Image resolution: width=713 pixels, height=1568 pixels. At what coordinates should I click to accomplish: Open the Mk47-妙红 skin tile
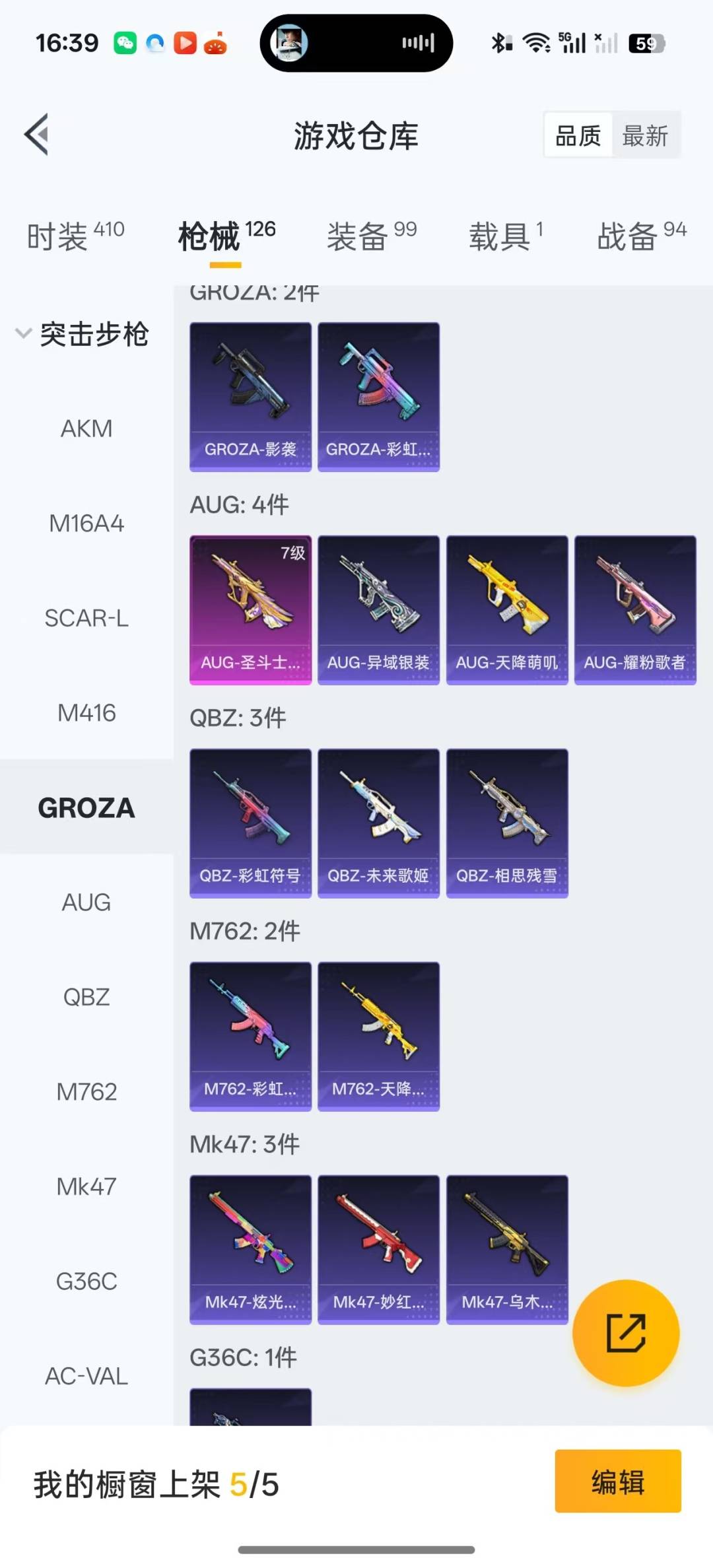378,1250
